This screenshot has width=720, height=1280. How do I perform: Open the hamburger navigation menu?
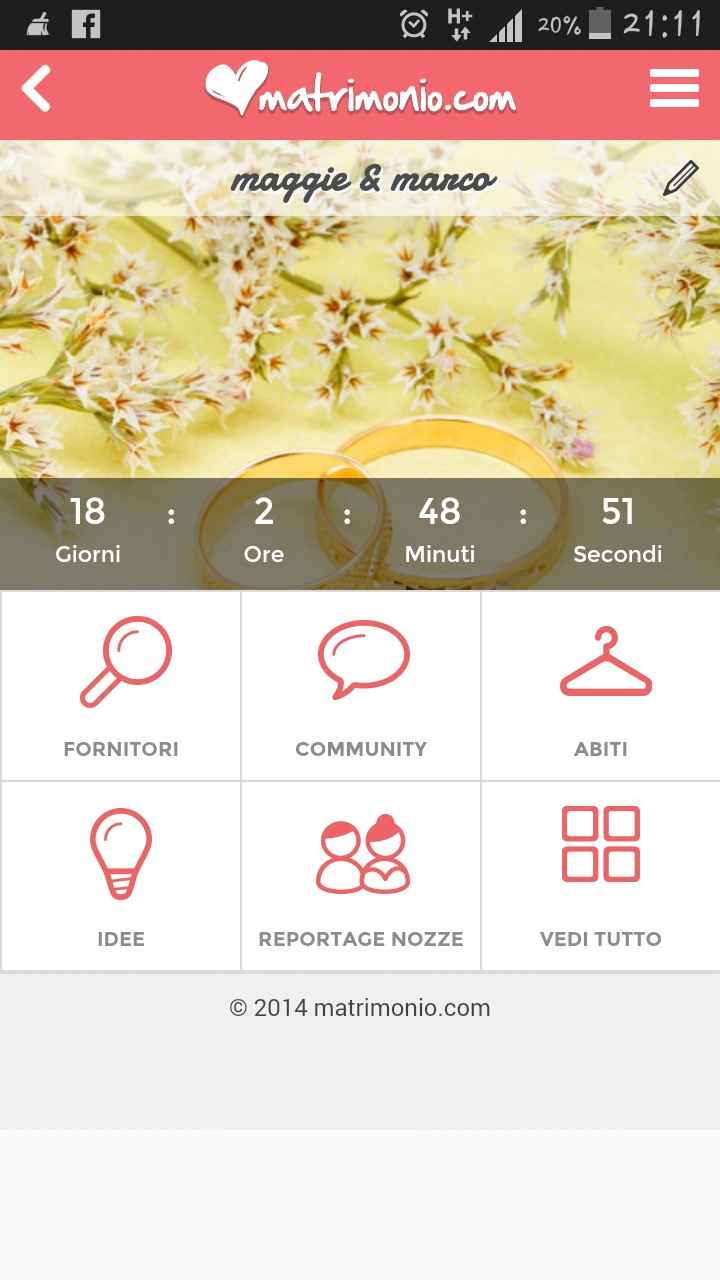click(x=675, y=88)
